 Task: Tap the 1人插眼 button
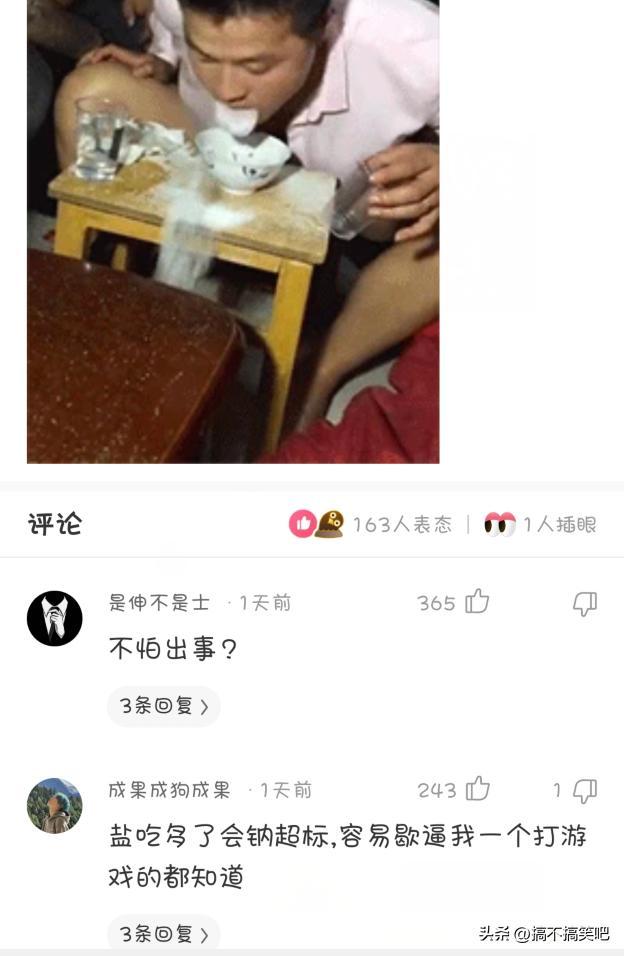540,524
